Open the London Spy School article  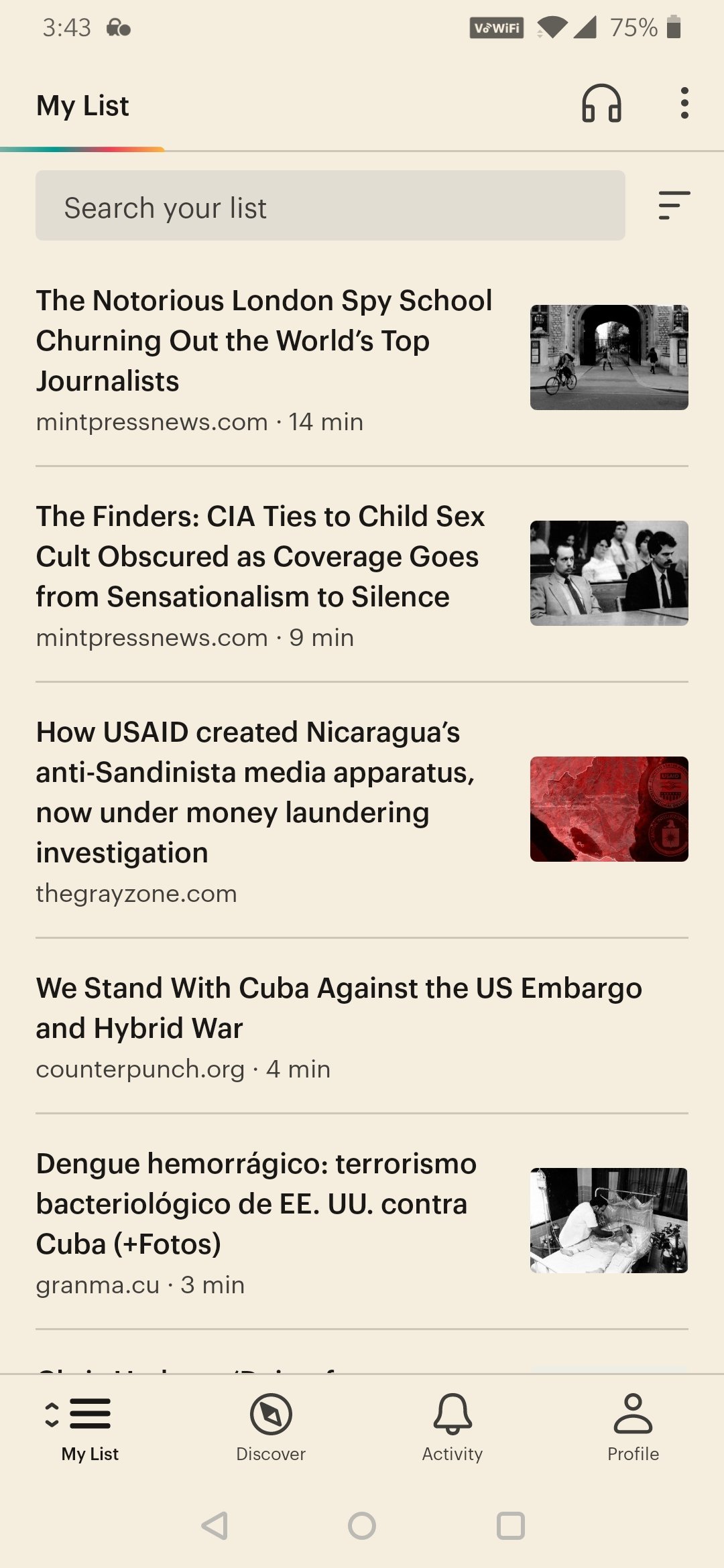(265, 340)
